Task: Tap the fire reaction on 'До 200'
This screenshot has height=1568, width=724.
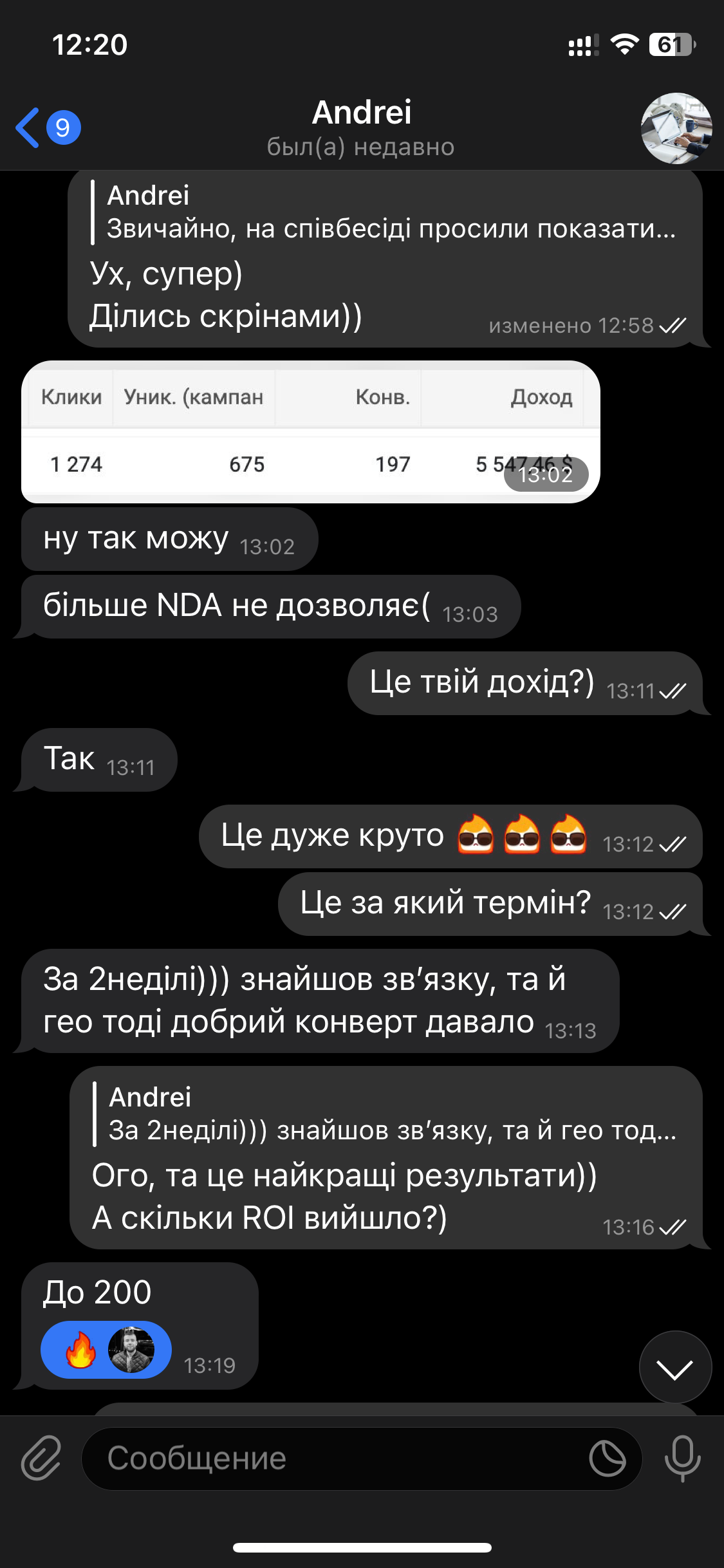Action: coord(81,1350)
